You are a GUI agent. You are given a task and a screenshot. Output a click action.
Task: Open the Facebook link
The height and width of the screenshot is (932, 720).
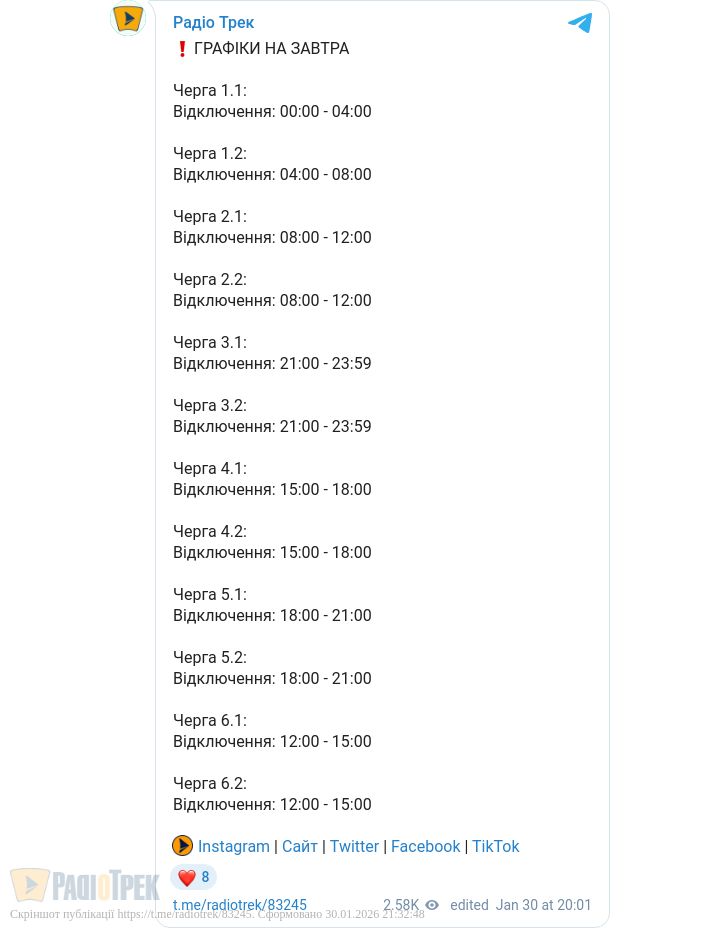(425, 846)
